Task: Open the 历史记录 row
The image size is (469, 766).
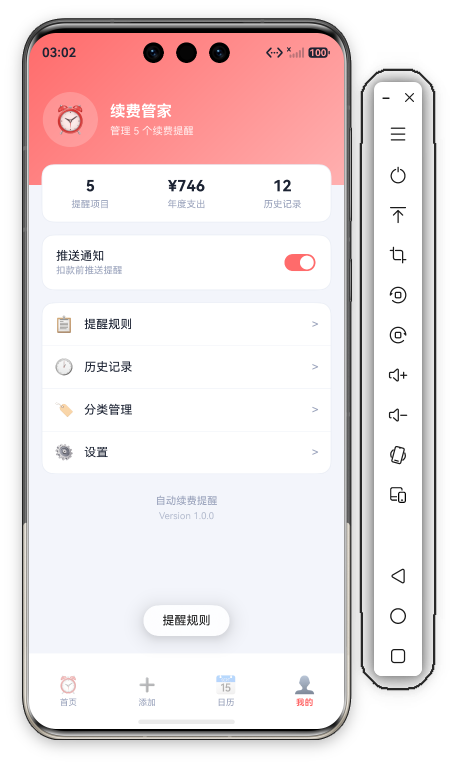Action: coord(187,367)
